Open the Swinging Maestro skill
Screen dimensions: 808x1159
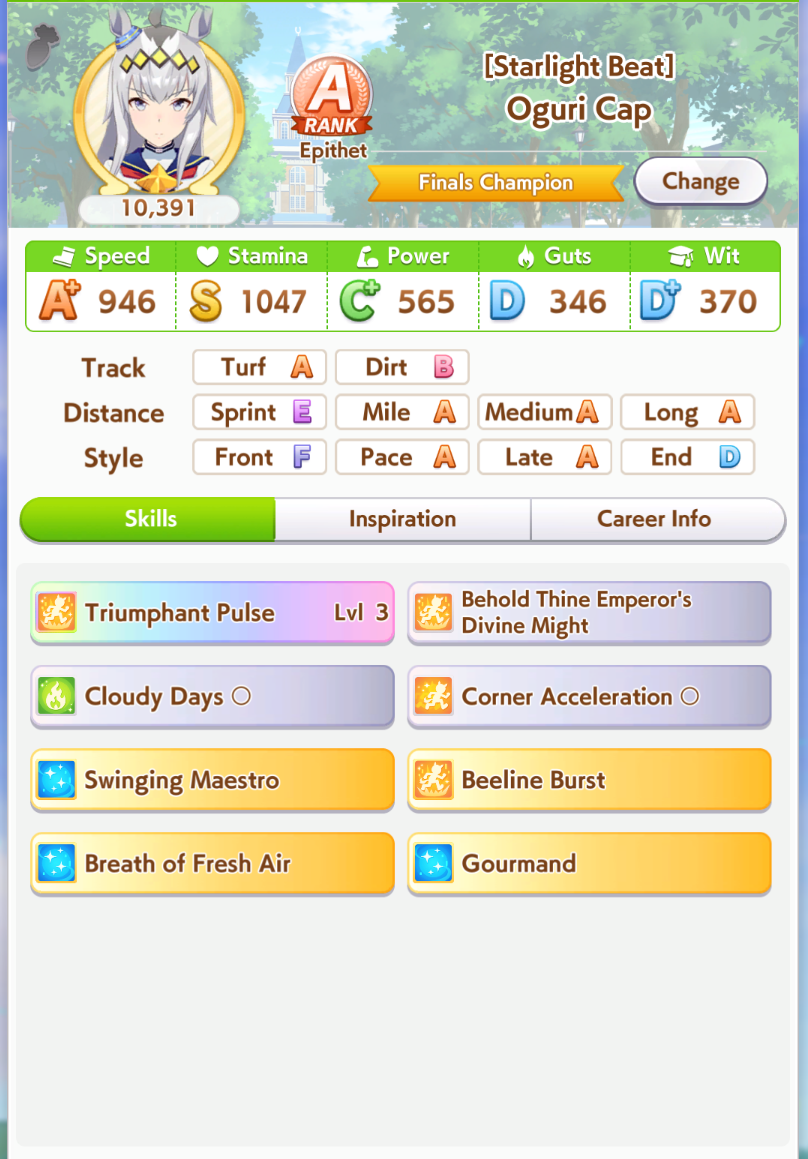click(x=212, y=780)
